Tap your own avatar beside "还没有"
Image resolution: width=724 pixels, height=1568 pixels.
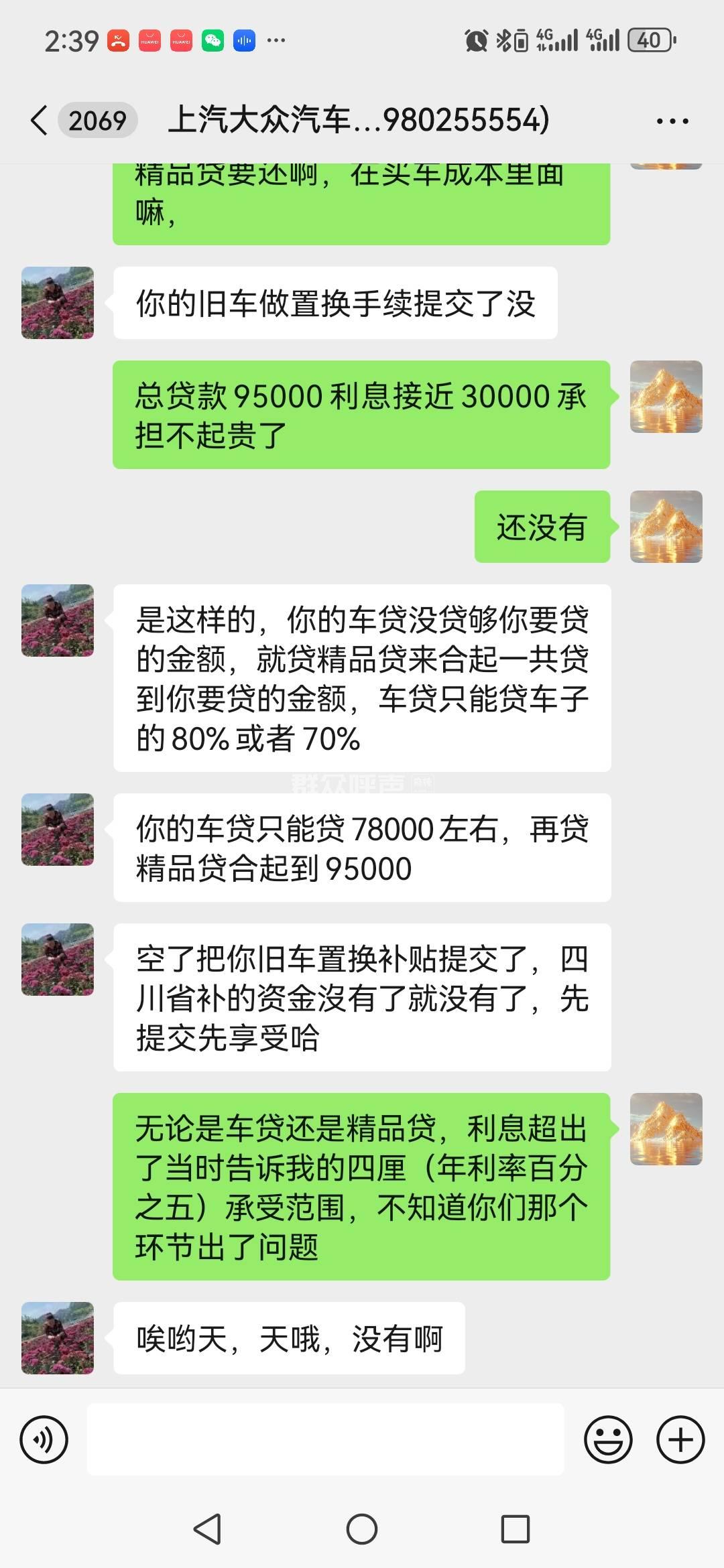click(666, 527)
